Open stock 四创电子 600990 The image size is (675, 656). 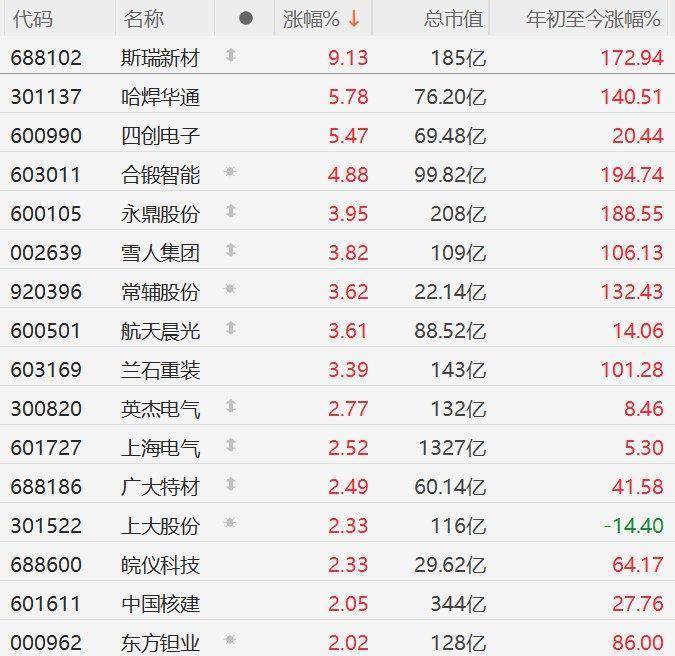coord(159,136)
